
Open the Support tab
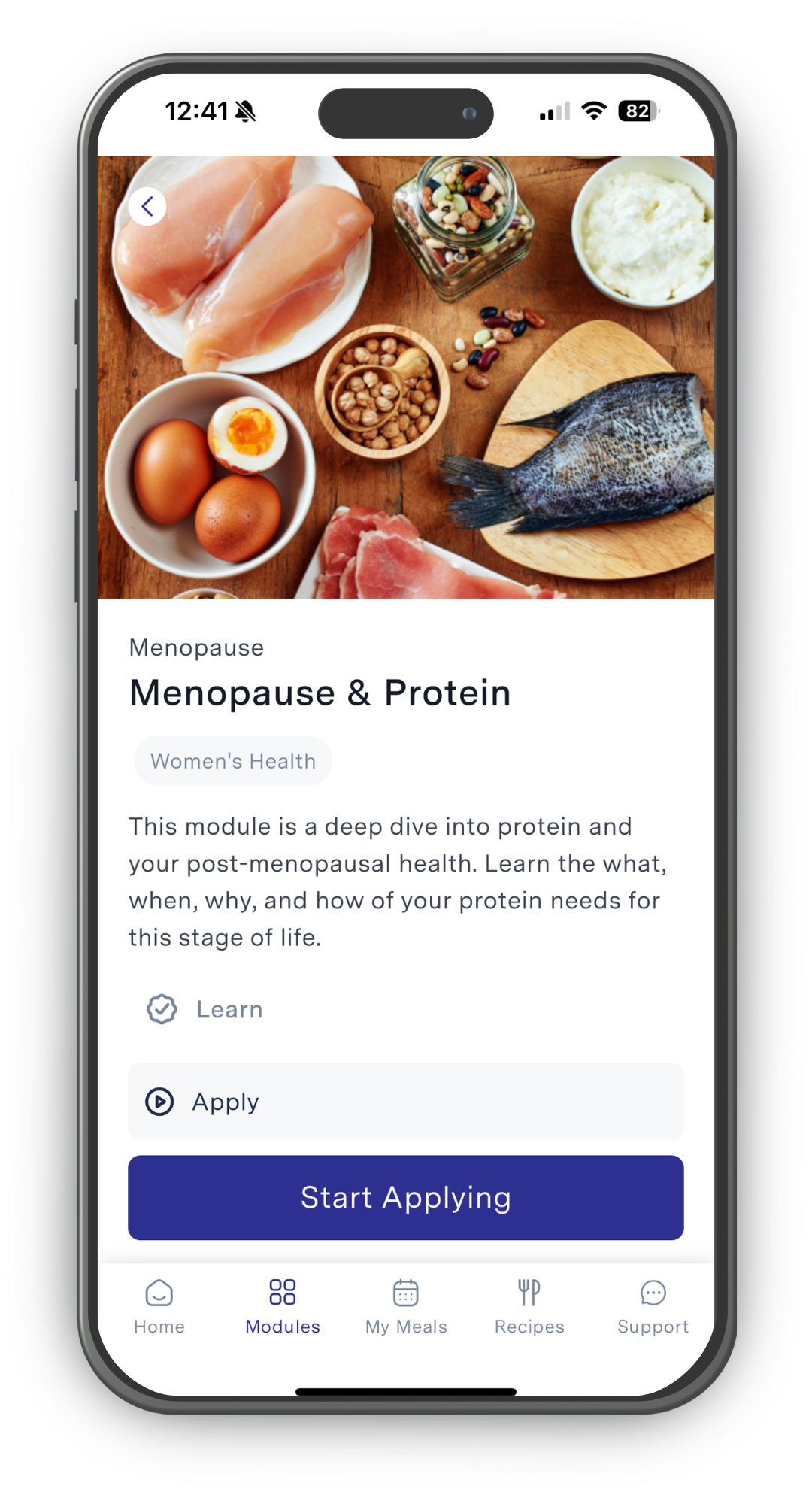point(653,1307)
